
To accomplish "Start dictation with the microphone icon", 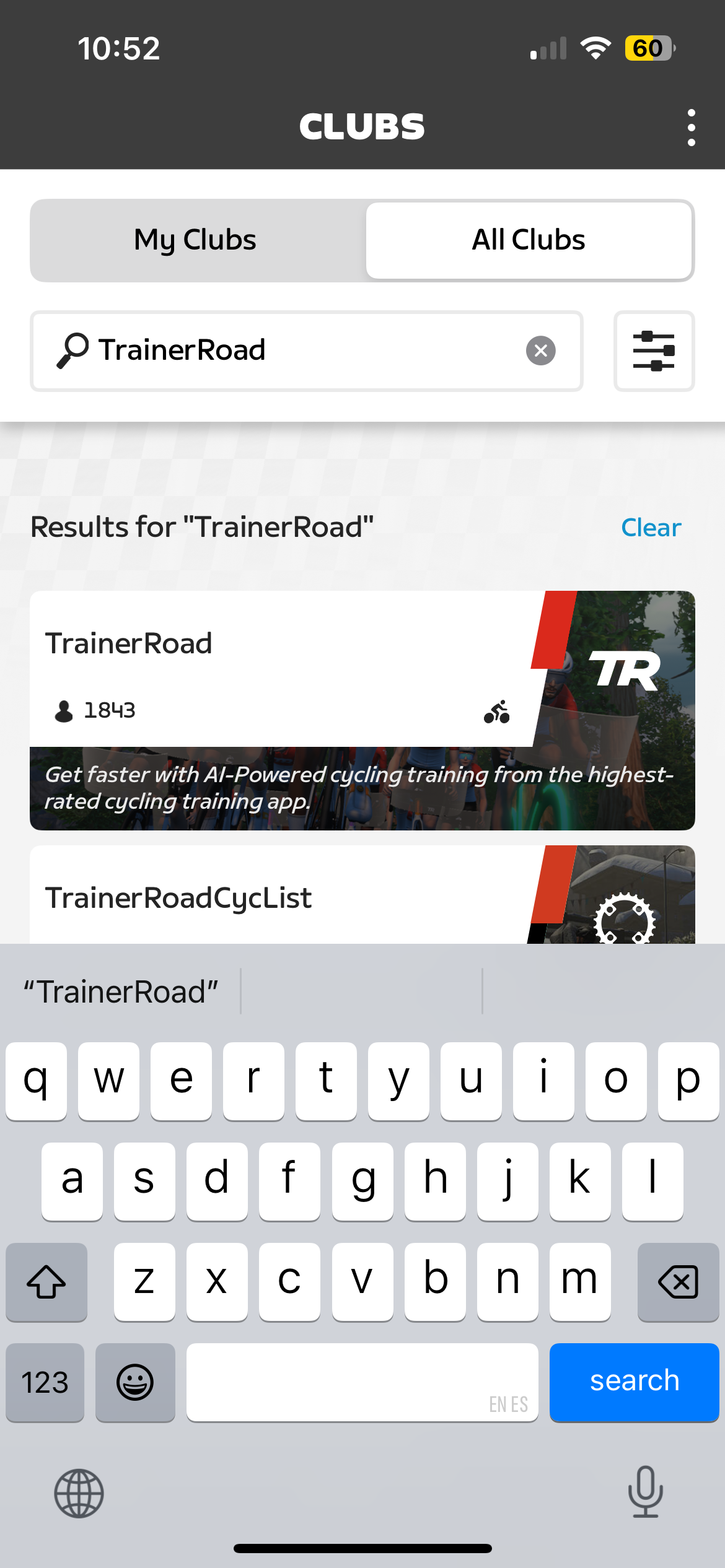I will pyautogui.click(x=645, y=1492).
